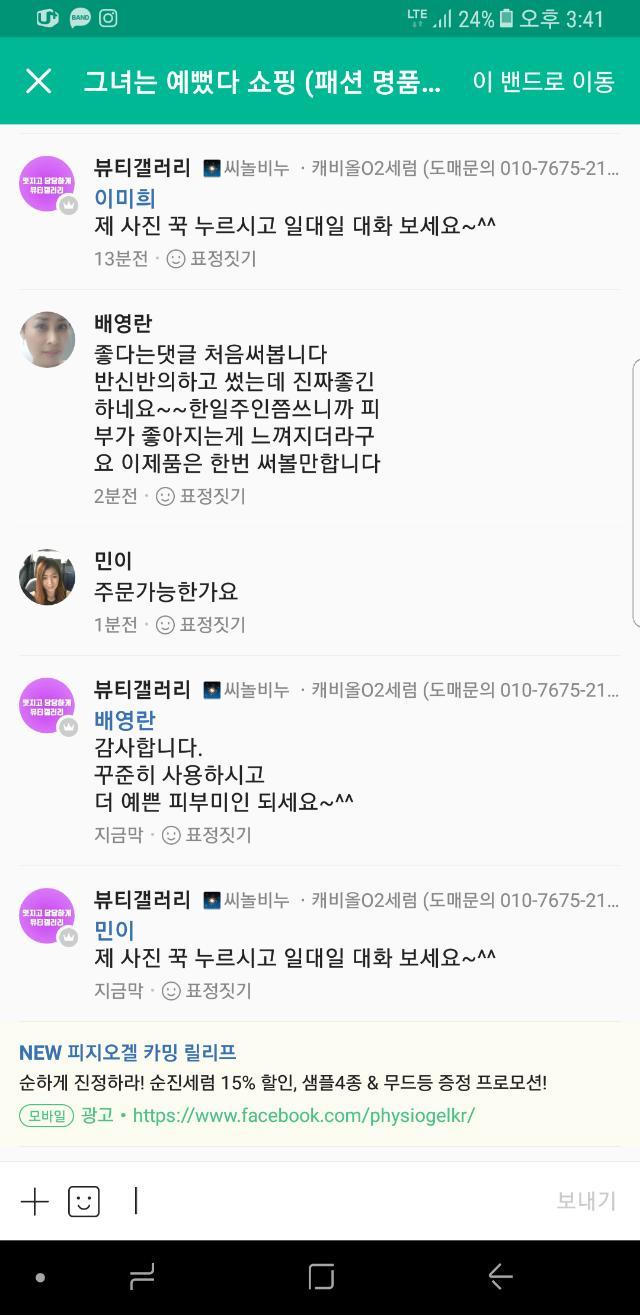The height and width of the screenshot is (1315, 640).
Task: Go to home screen via navigation bar
Action: [x=321, y=1277]
